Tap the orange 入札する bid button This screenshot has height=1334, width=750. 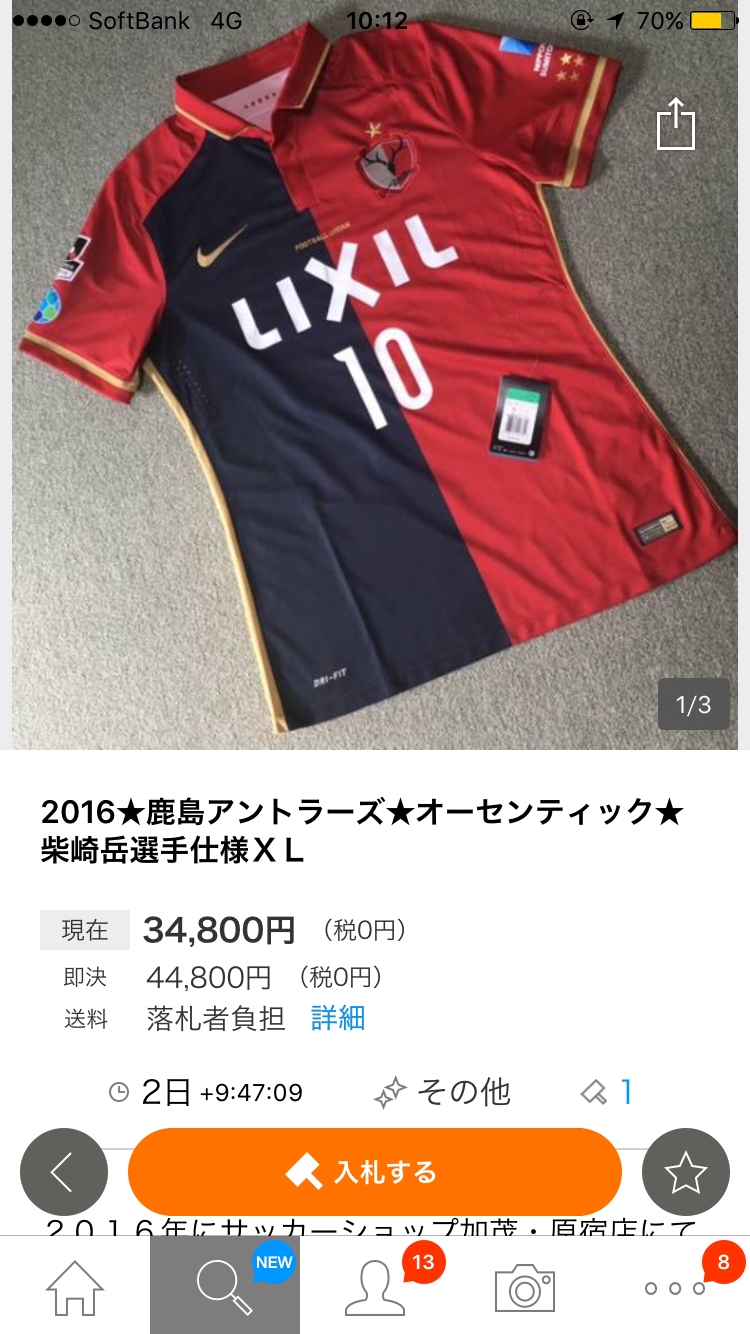point(375,1172)
